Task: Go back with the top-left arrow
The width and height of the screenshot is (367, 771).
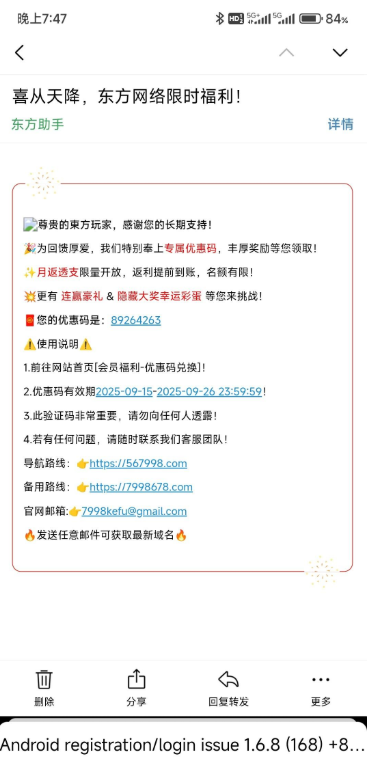Action: (19, 53)
